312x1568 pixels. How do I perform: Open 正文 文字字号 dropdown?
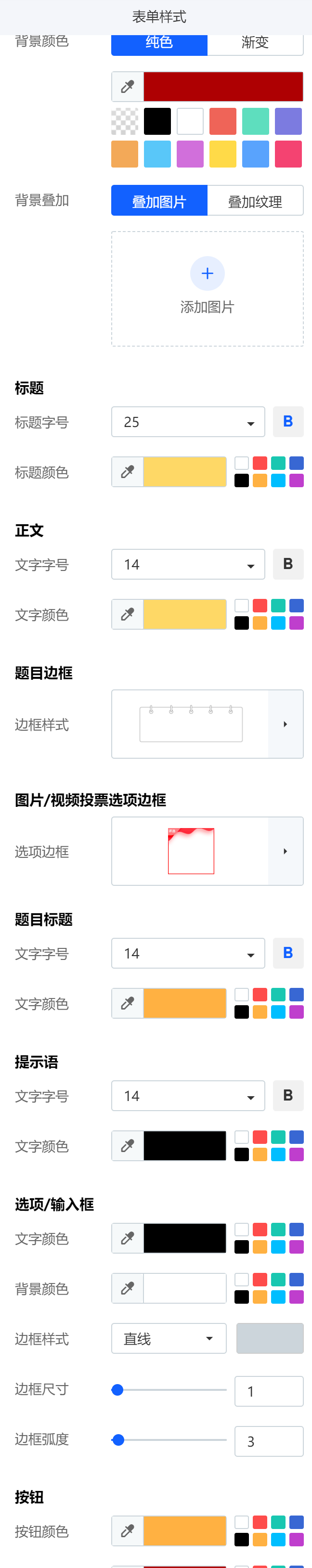click(x=188, y=564)
